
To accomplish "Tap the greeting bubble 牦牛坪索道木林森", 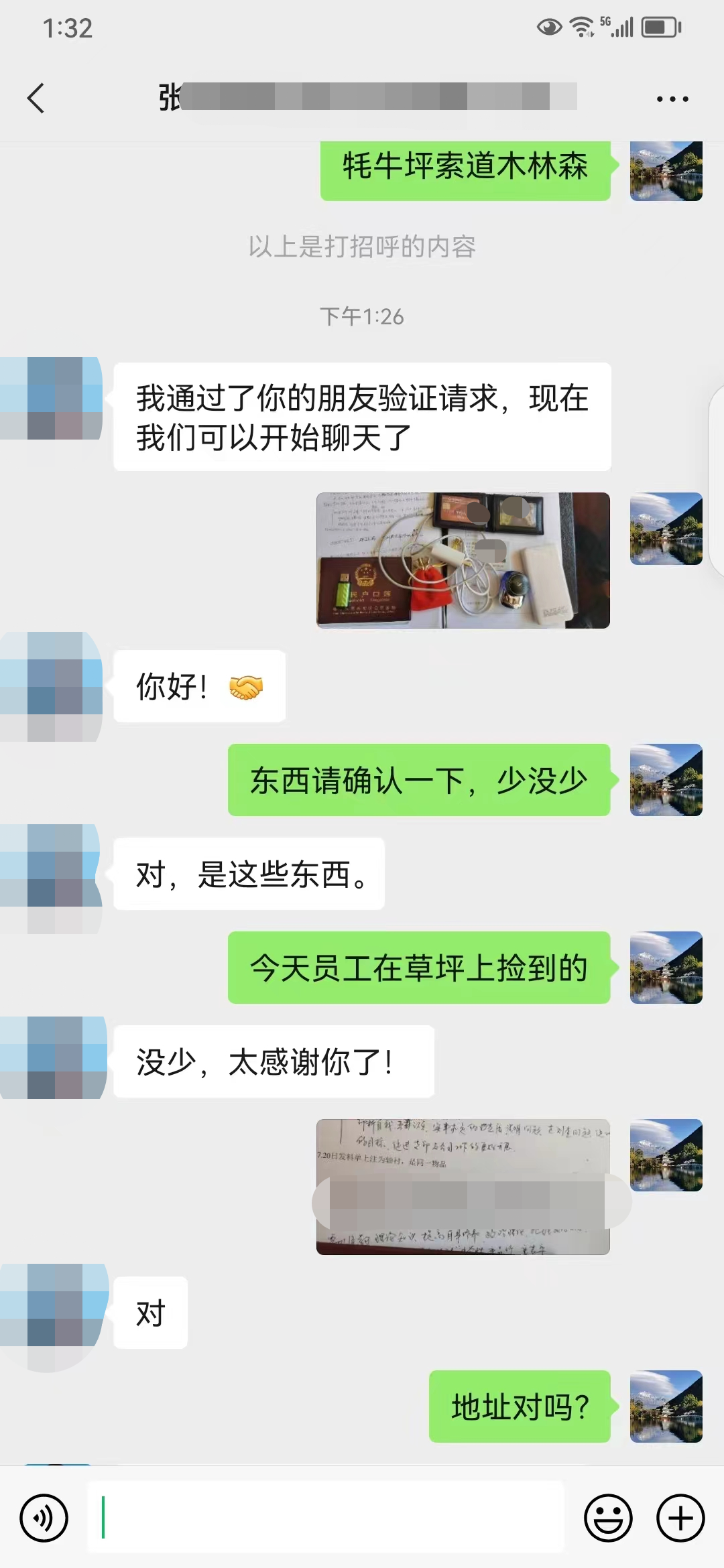I will 465,169.
